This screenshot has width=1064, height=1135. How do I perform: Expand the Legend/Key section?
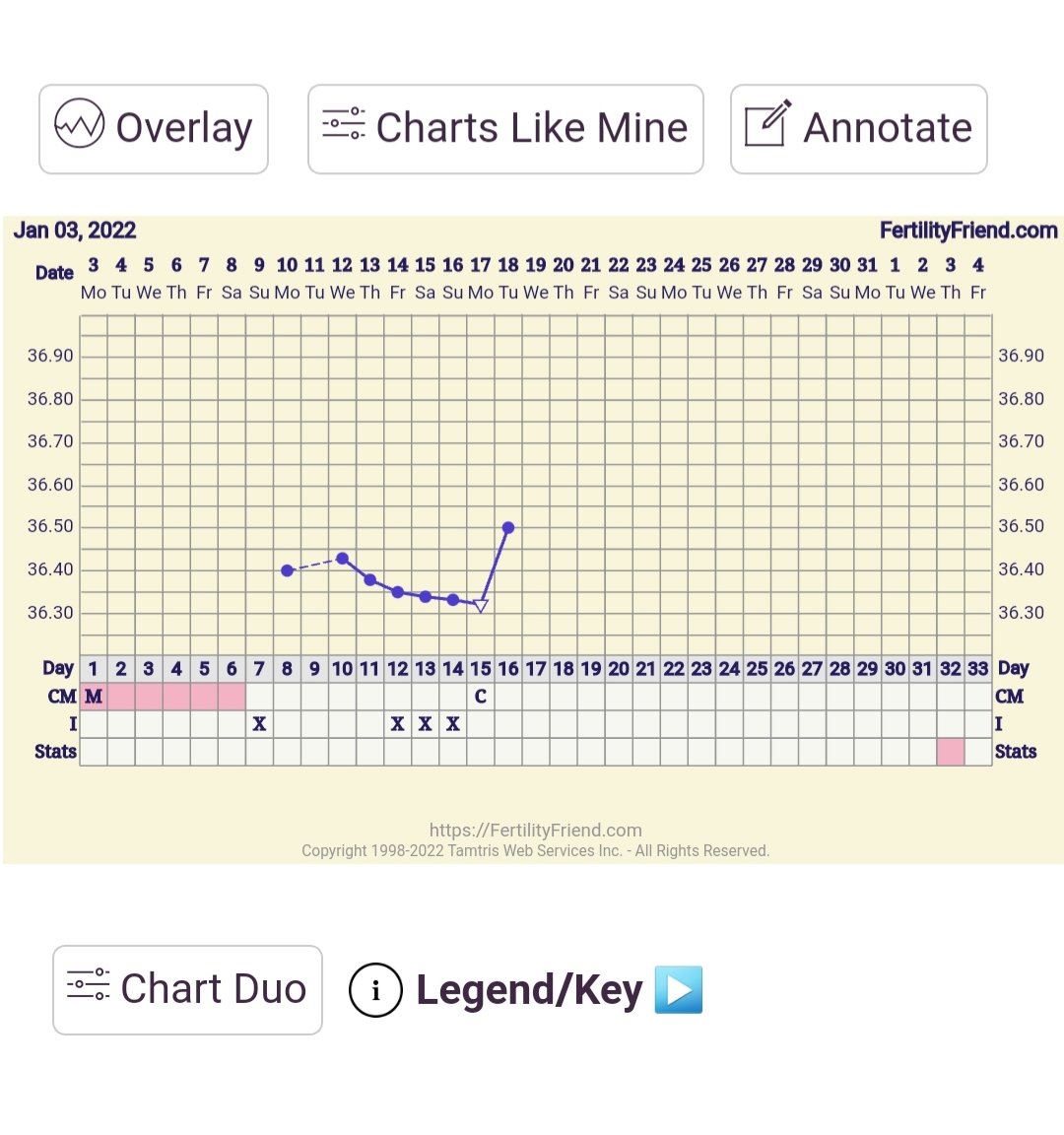click(526, 989)
